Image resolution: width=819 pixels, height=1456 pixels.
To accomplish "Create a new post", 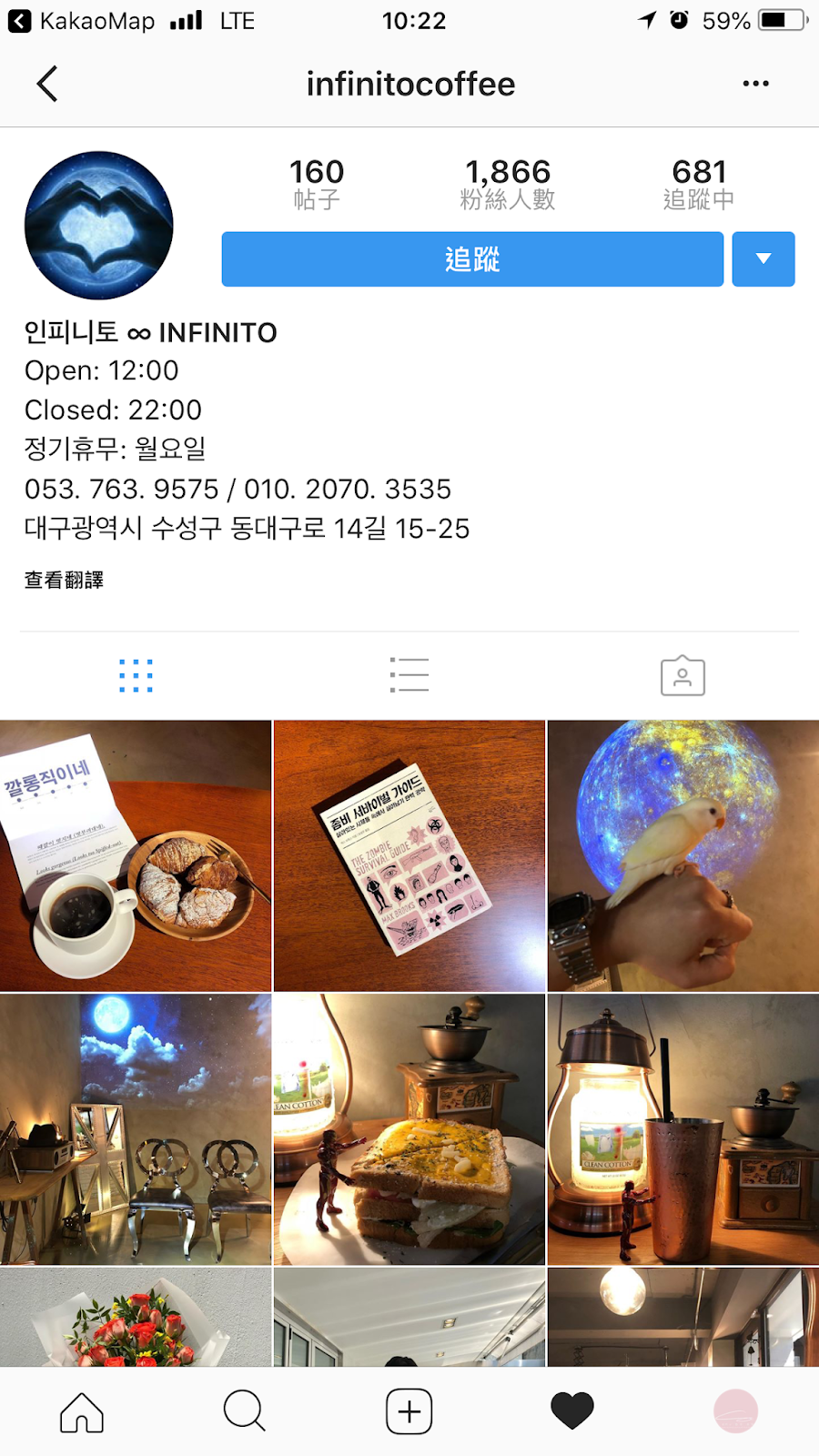I will tap(409, 1411).
